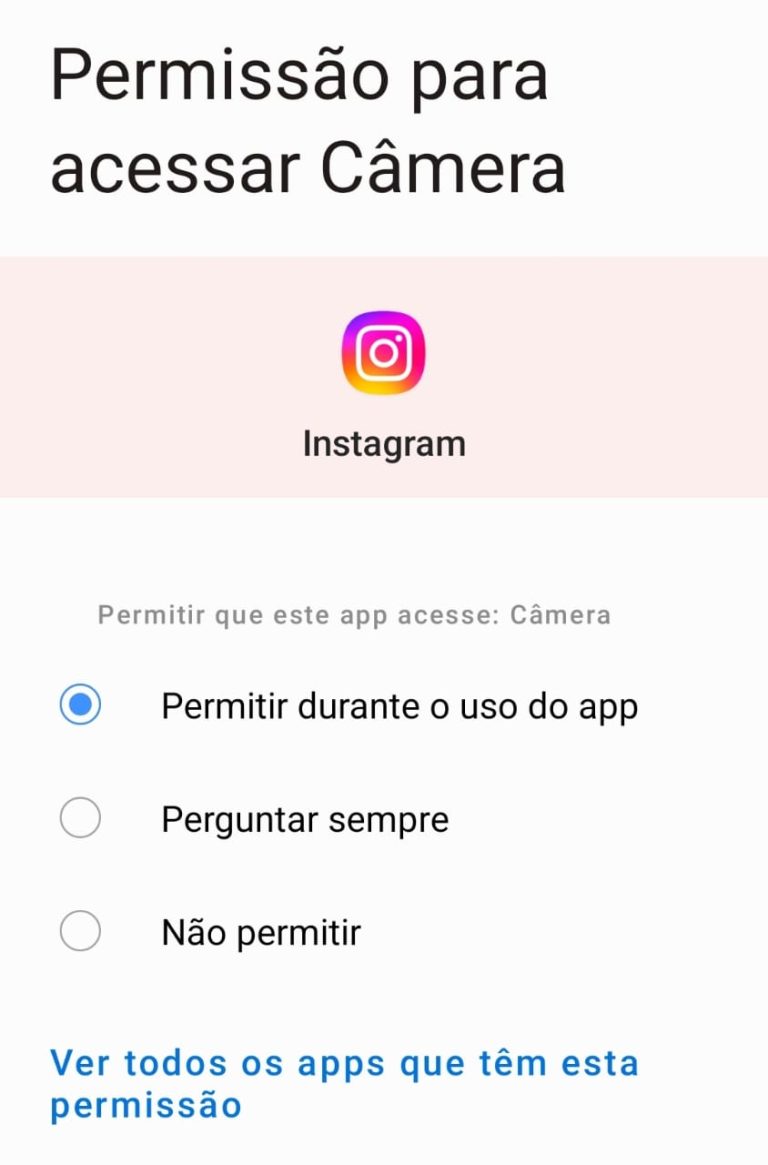
Task: Tap the 'Instagram' app name label
Action: coord(384,442)
